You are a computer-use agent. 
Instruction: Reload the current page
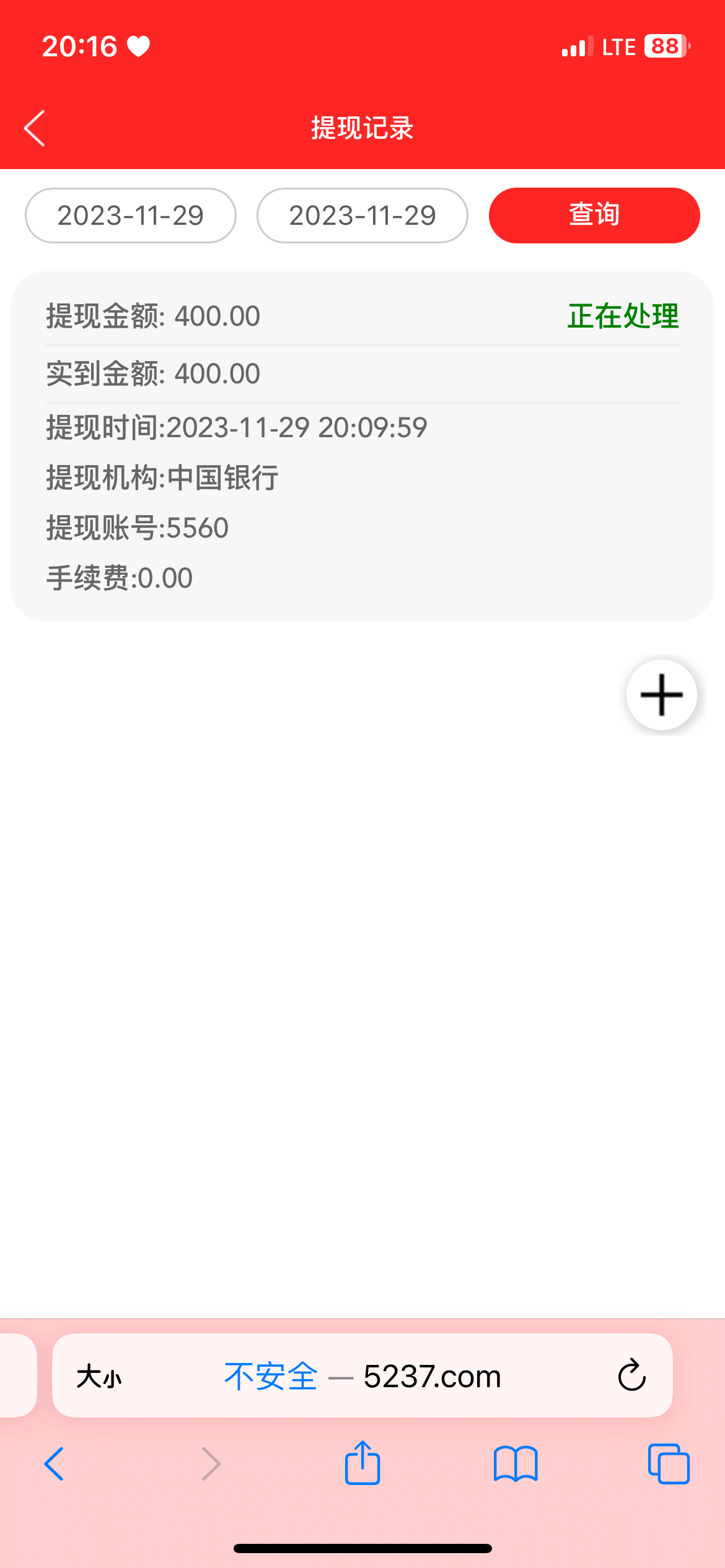(631, 1376)
